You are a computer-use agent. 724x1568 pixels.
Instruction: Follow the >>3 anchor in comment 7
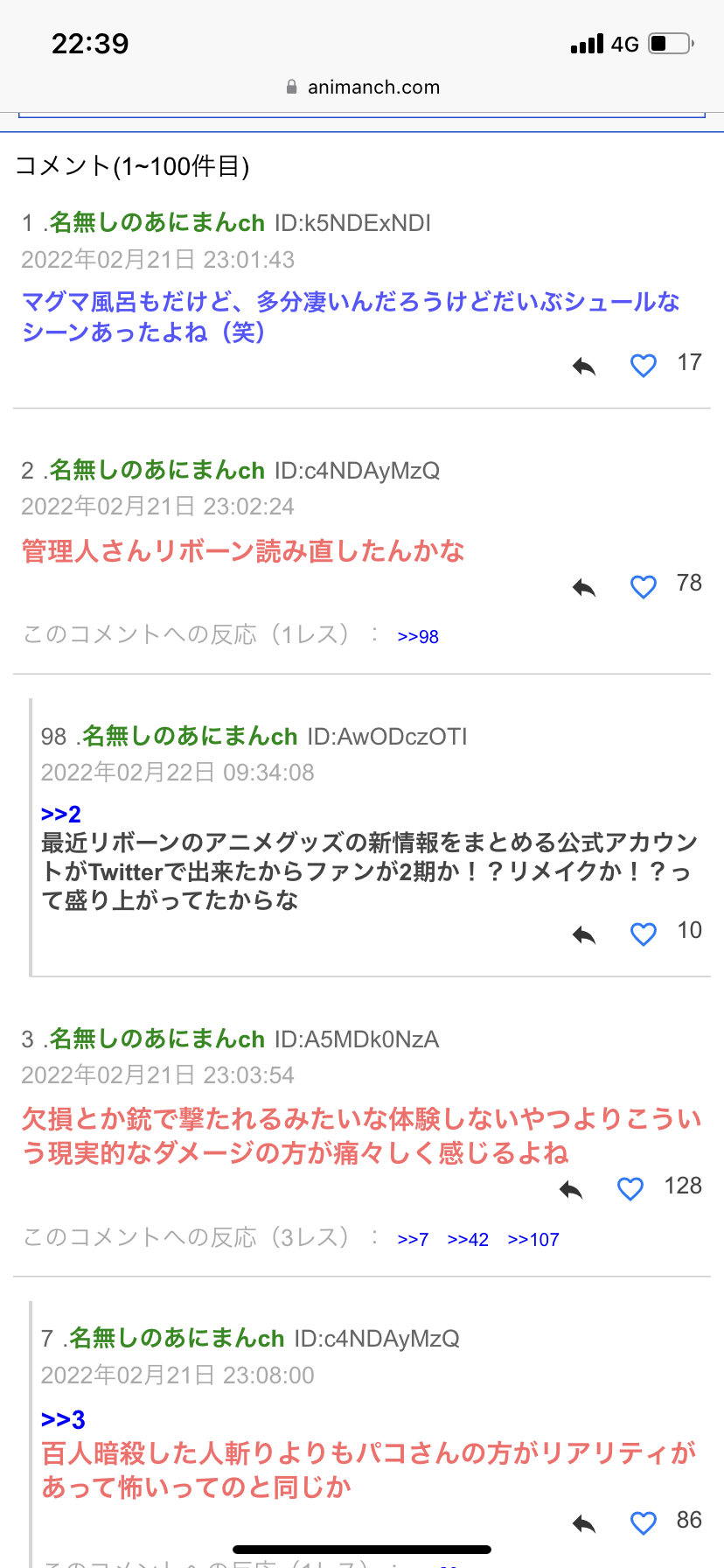63,1419
